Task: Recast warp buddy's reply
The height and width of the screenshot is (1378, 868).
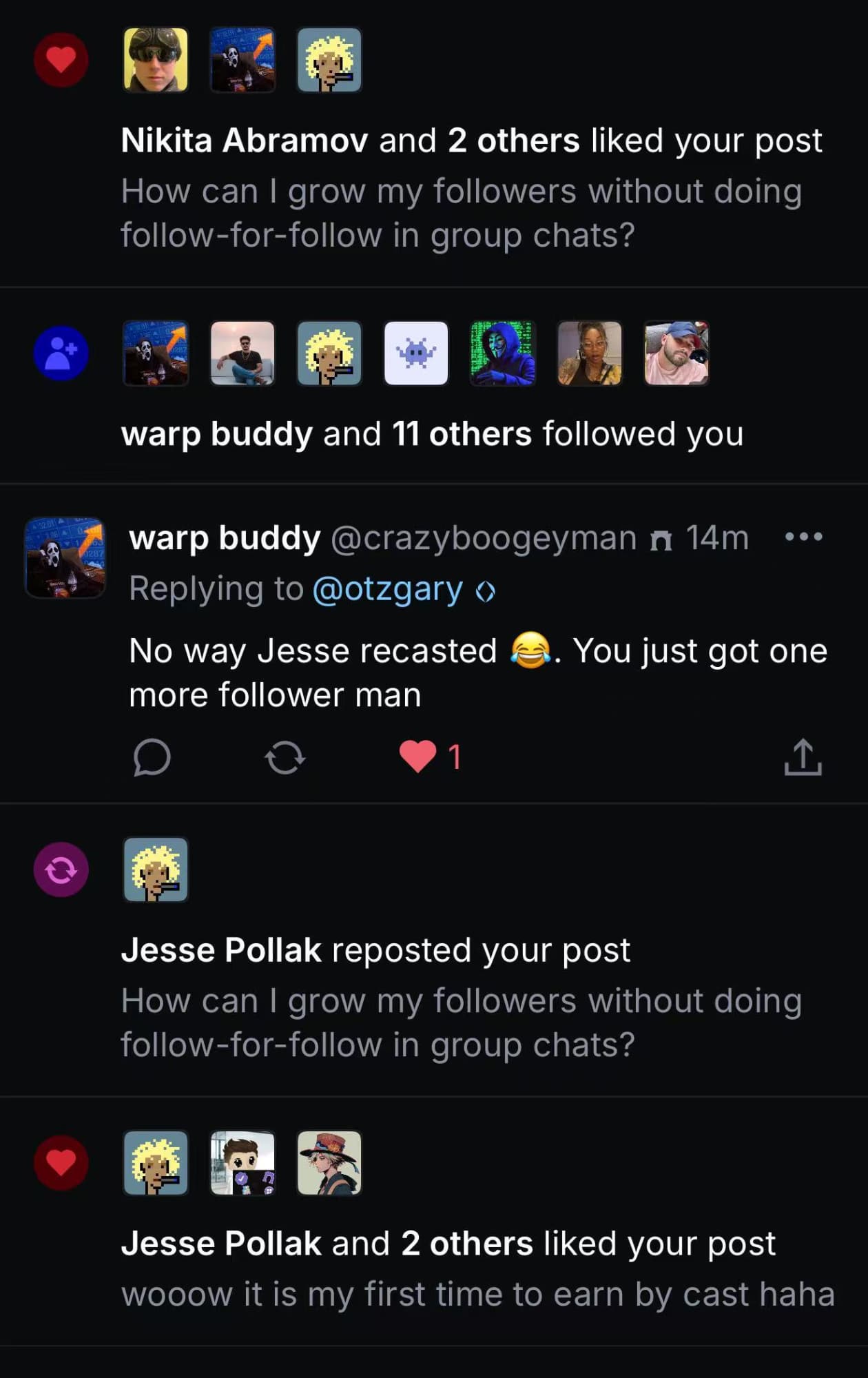Action: pyautogui.click(x=285, y=758)
